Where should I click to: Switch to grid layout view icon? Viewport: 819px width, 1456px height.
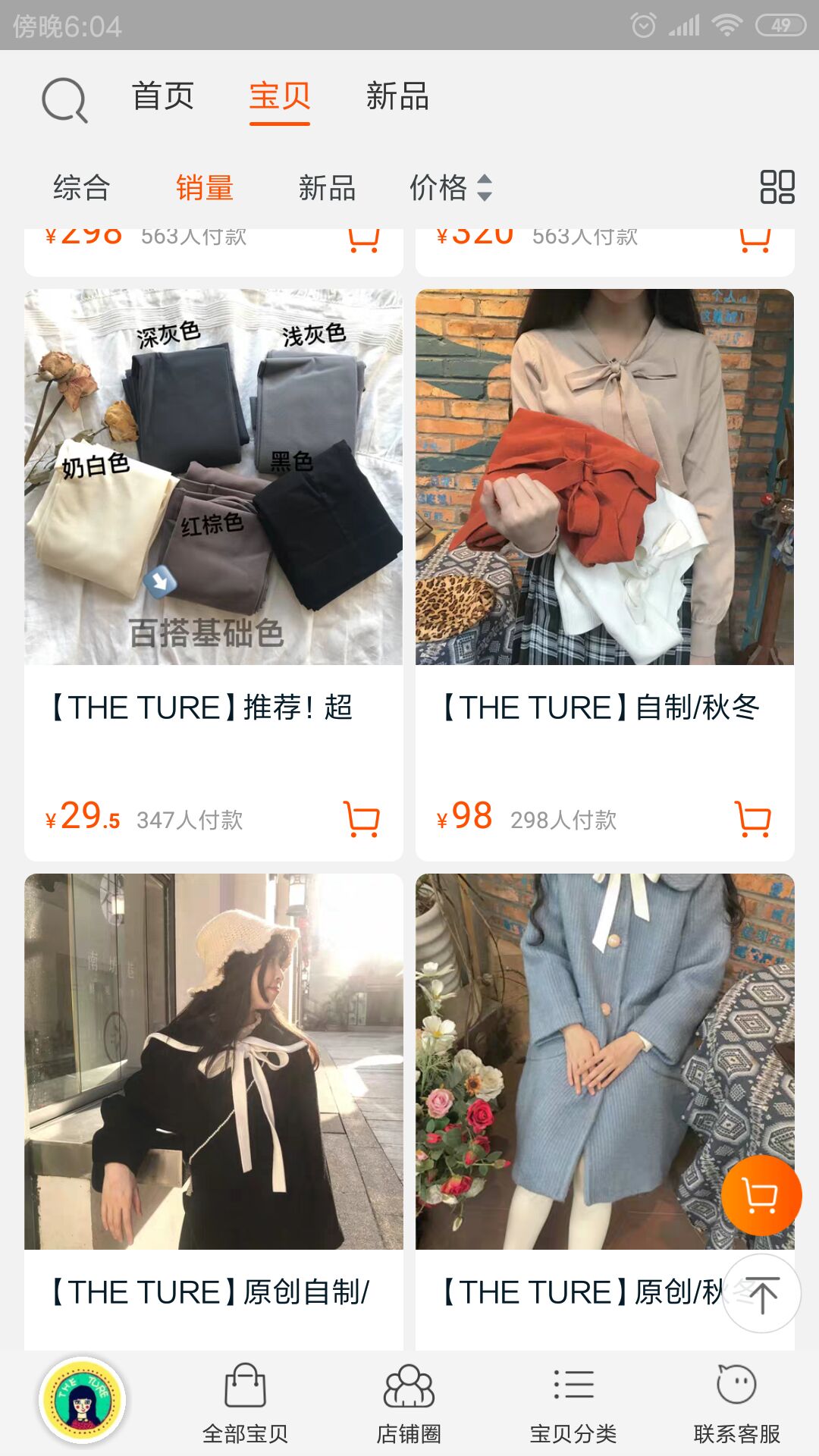[777, 187]
